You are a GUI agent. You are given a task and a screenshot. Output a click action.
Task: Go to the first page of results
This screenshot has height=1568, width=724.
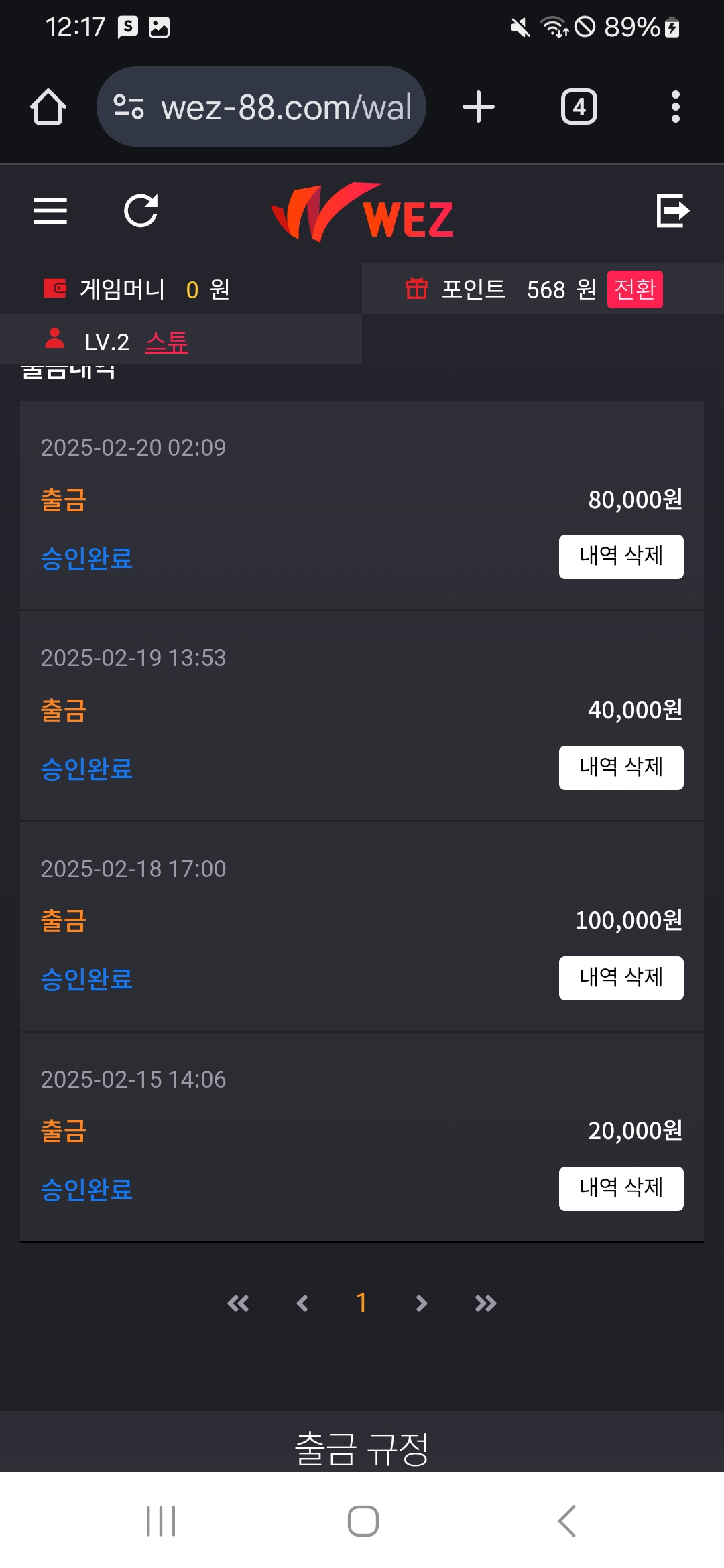[238, 1303]
